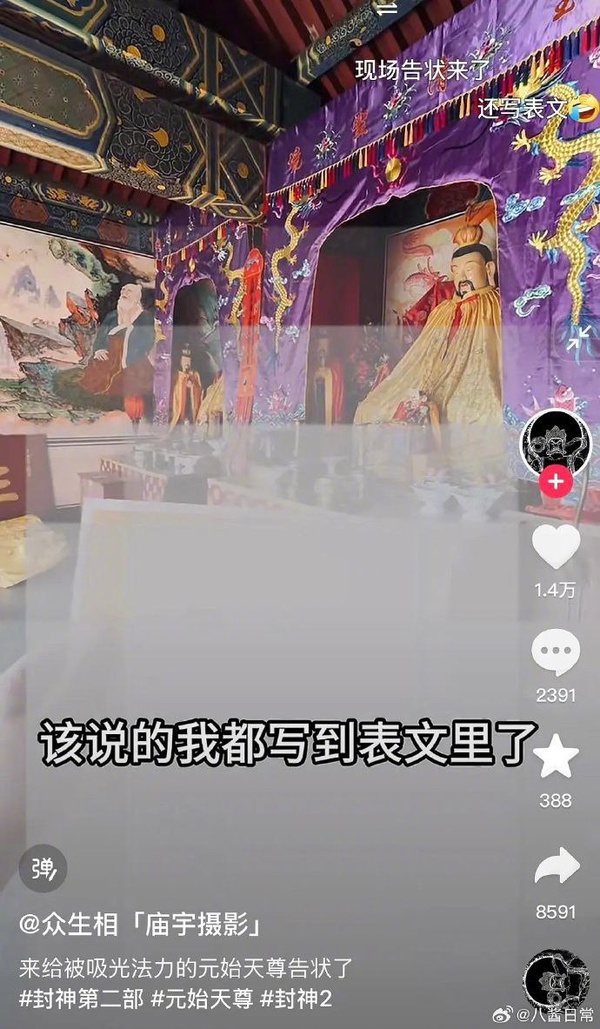Open the #封神2 hashtag
The width and height of the screenshot is (600, 1029).
click(296, 999)
